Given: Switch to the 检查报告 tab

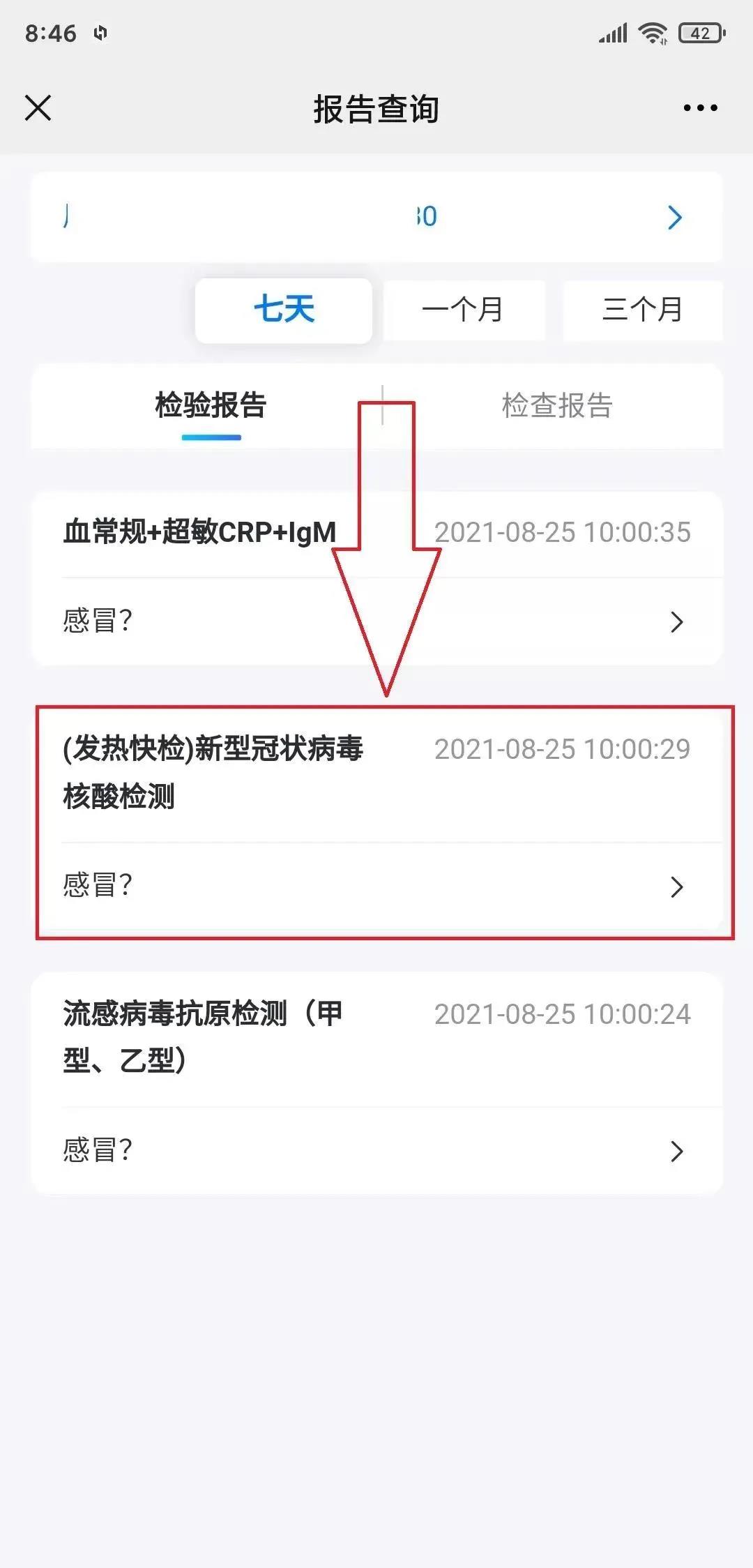Looking at the screenshot, I should click(557, 406).
